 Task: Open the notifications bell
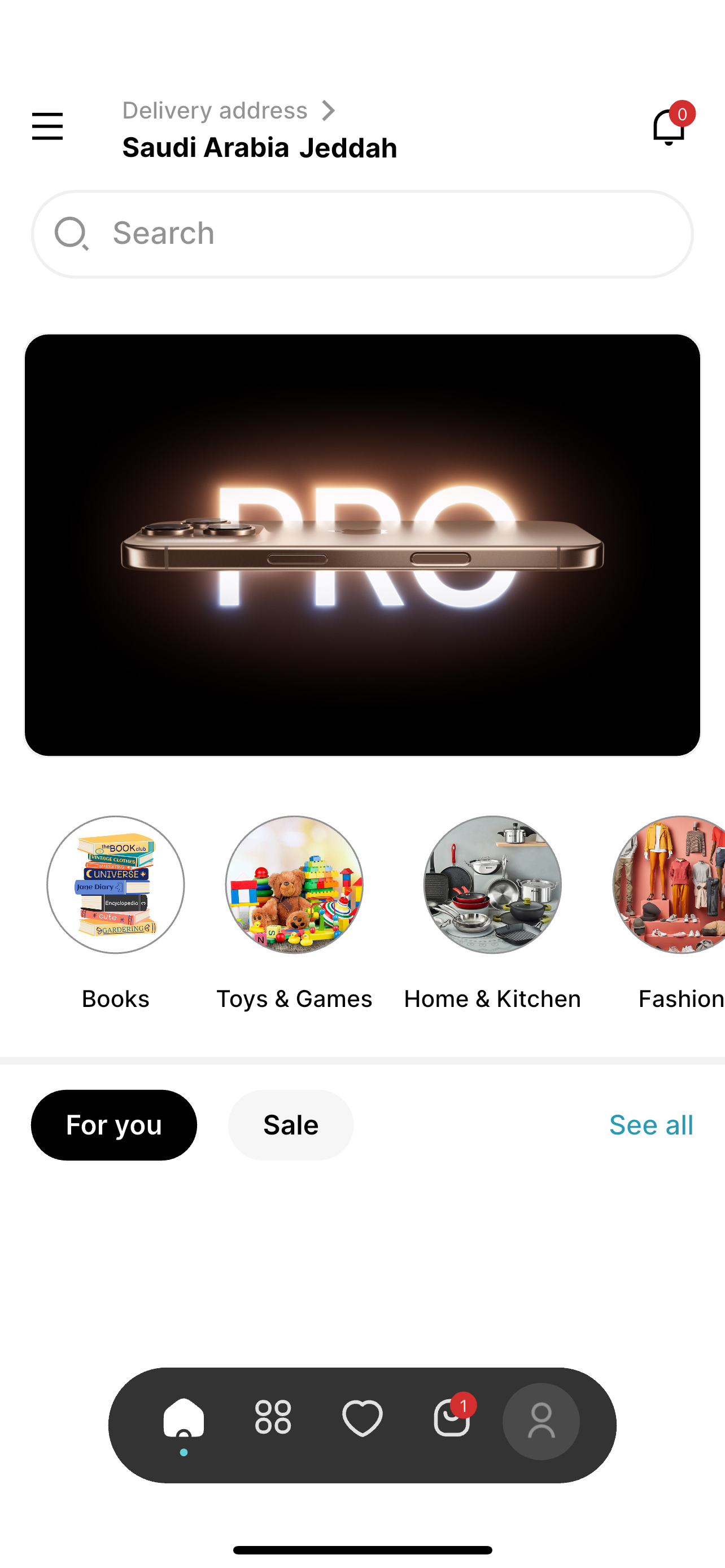[x=669, y=126]
